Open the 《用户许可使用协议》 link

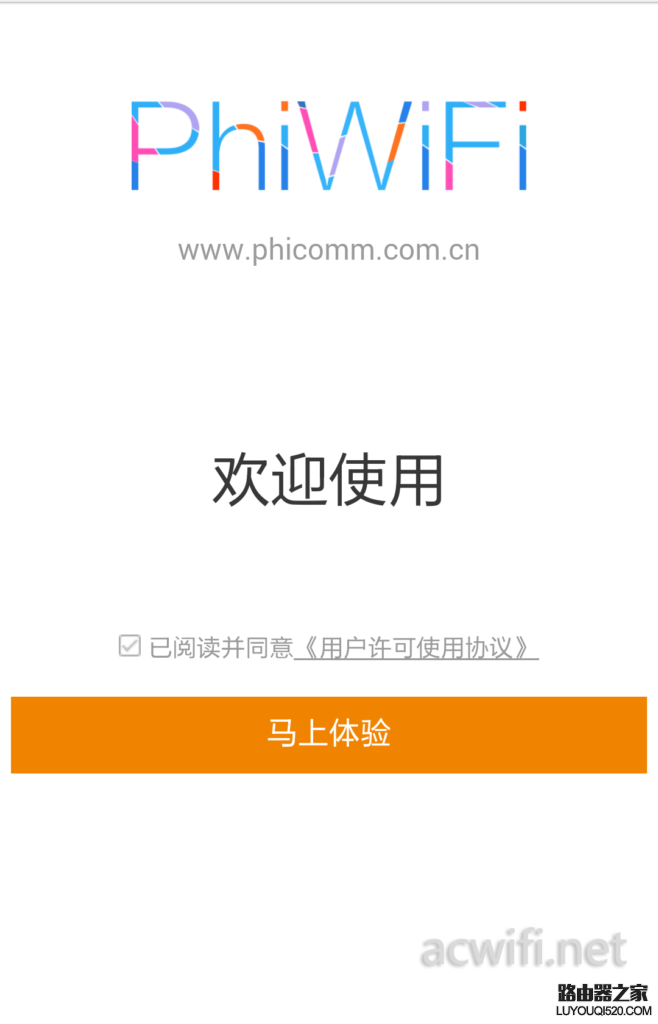tap(416, 647)
